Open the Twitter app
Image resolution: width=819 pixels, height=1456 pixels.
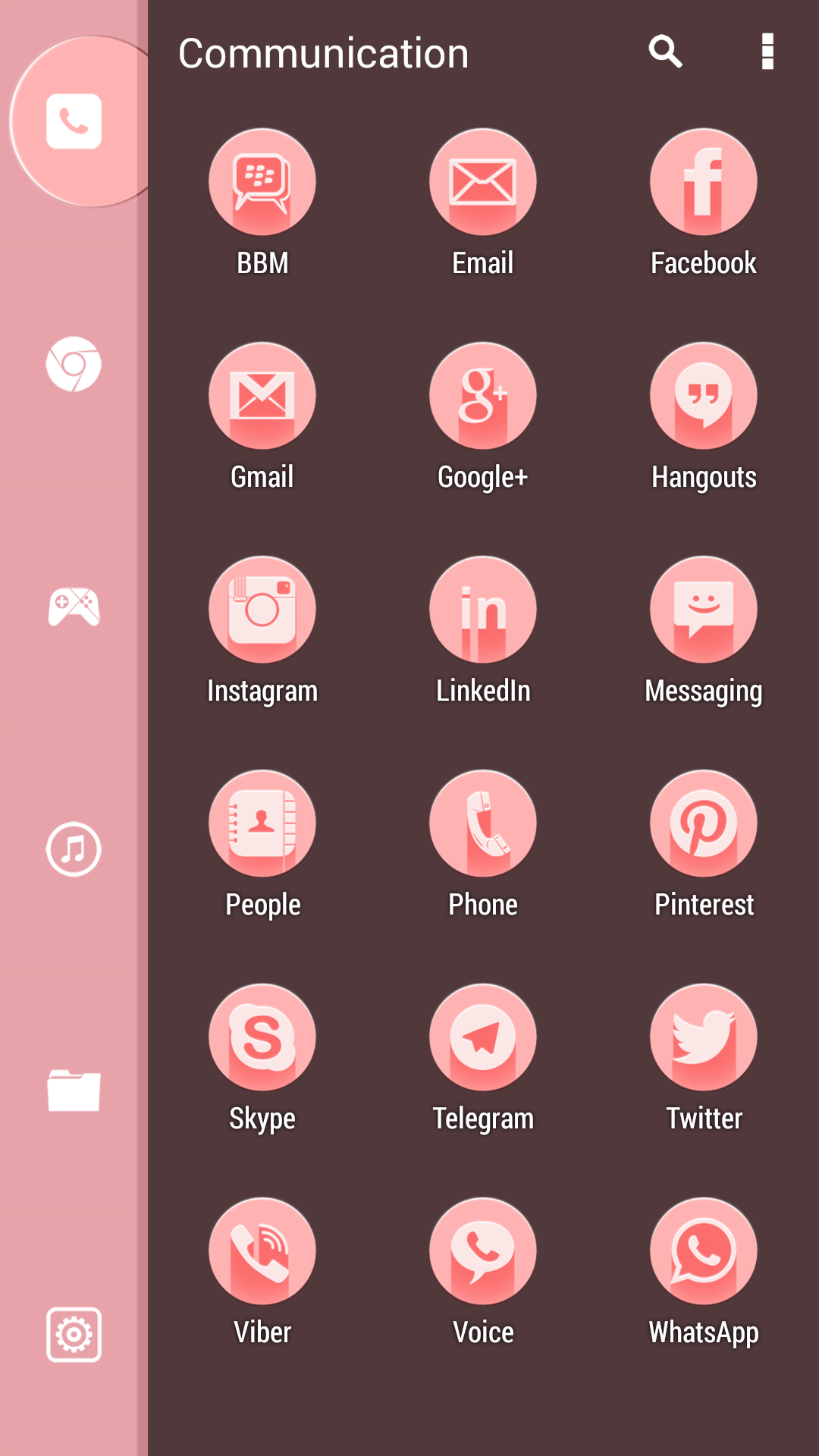pyautogui.click(x=703, y=1037)
